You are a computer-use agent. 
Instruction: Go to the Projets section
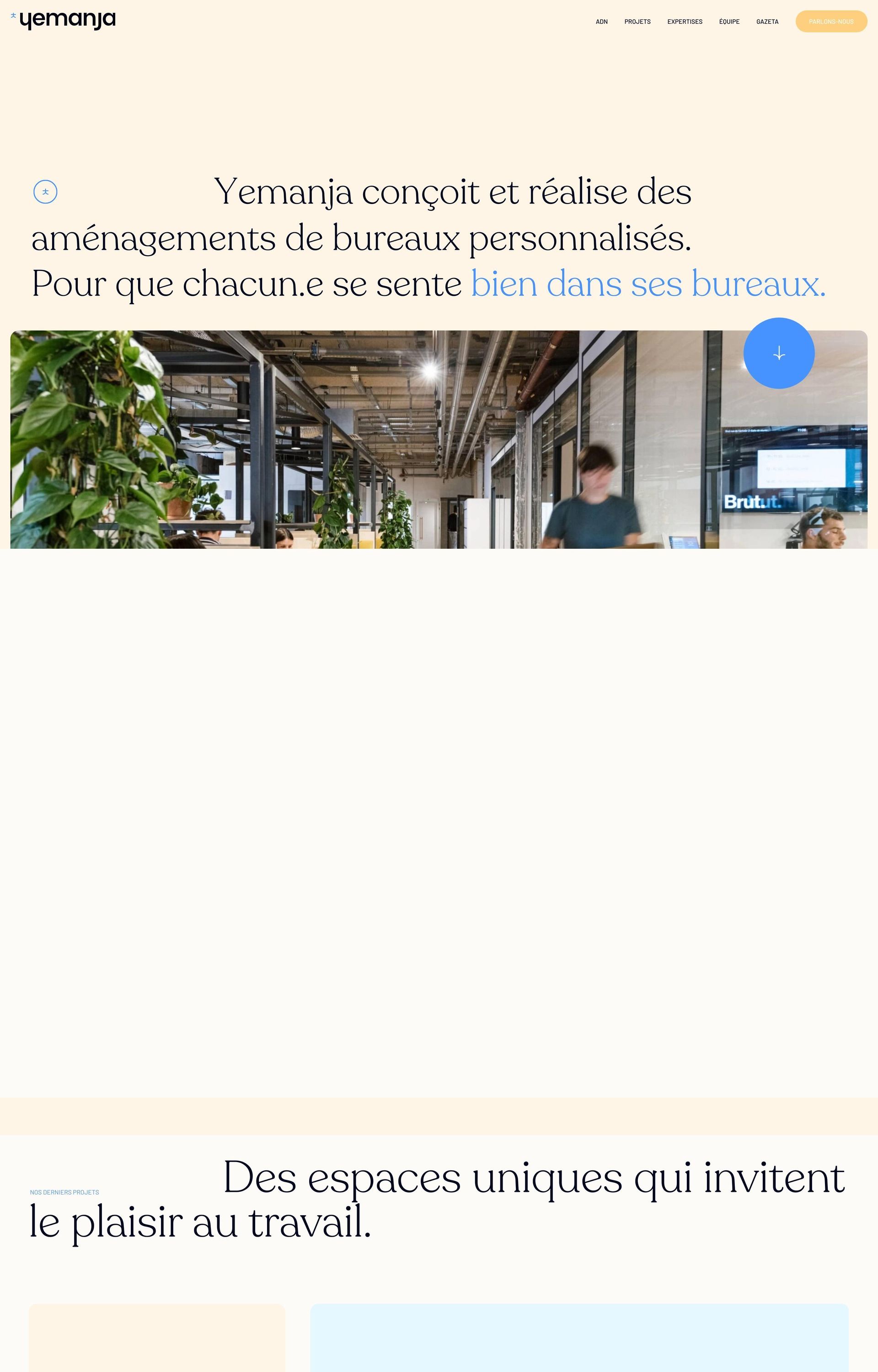(637, 21)
